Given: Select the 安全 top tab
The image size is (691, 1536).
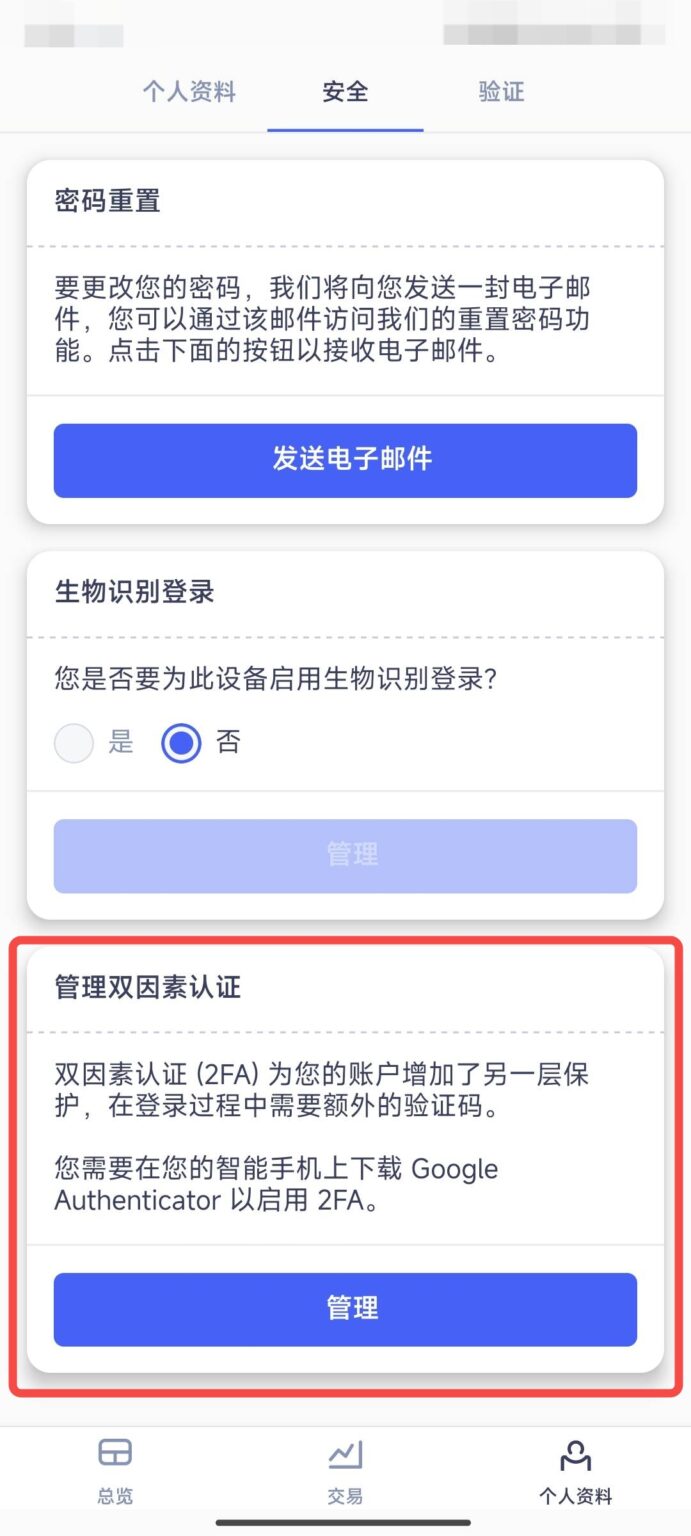Looking at the screenshot, I should click(x=345, y=92).
